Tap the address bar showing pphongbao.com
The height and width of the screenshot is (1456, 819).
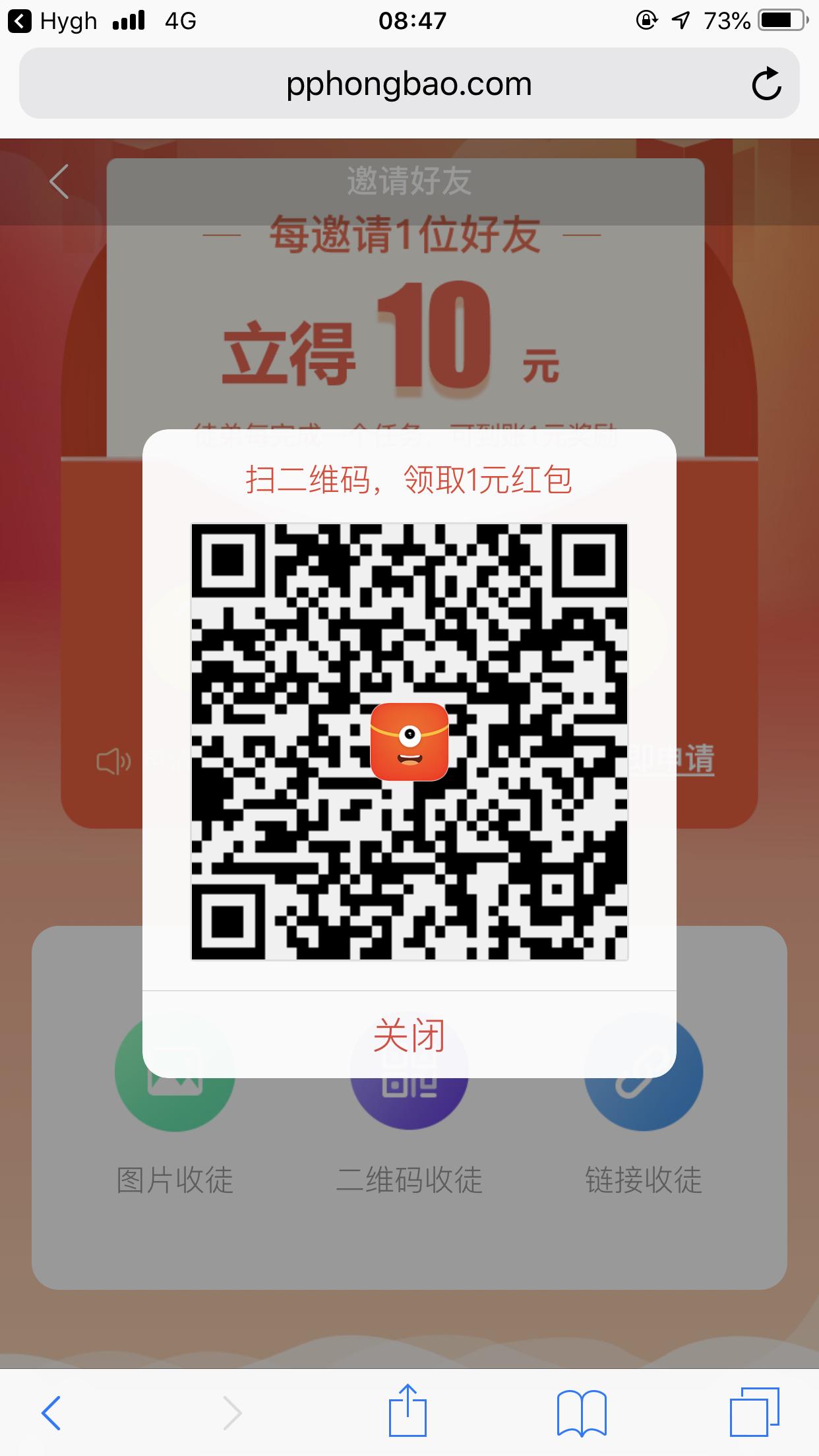[x=409, y=83]
